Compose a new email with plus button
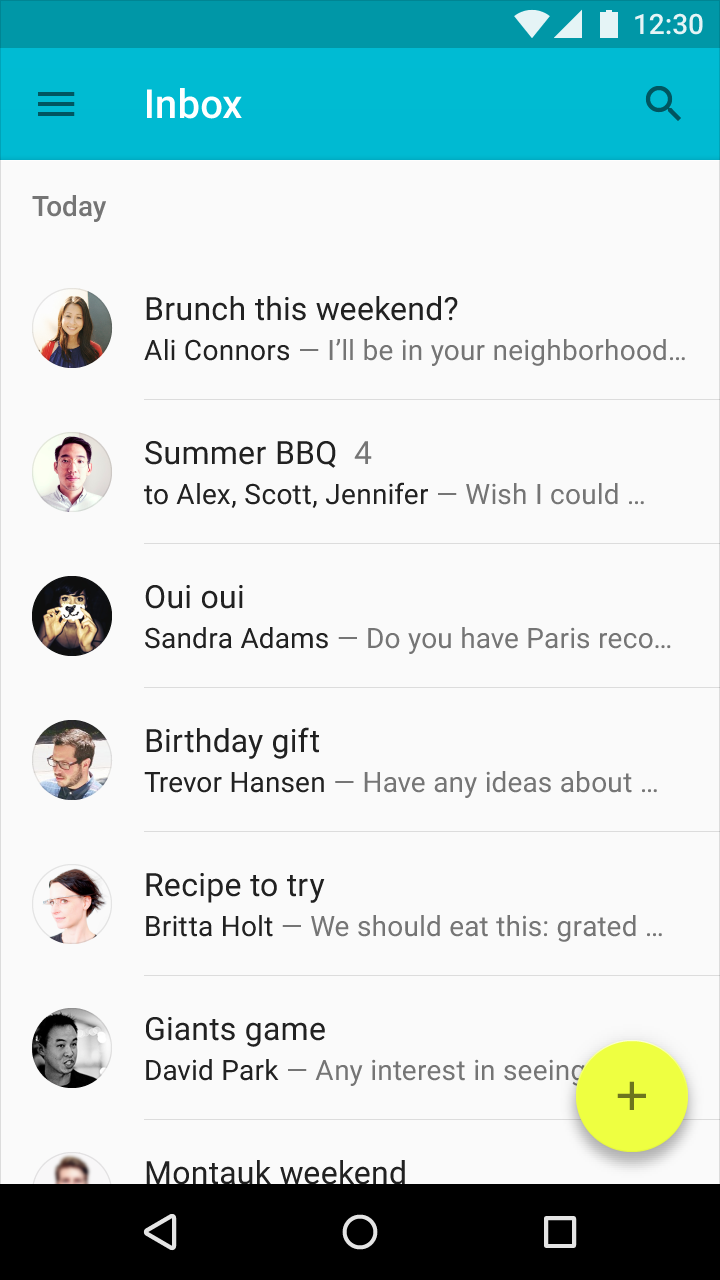Viewport: 720px width, 1280px height. tap(632, 1096)
